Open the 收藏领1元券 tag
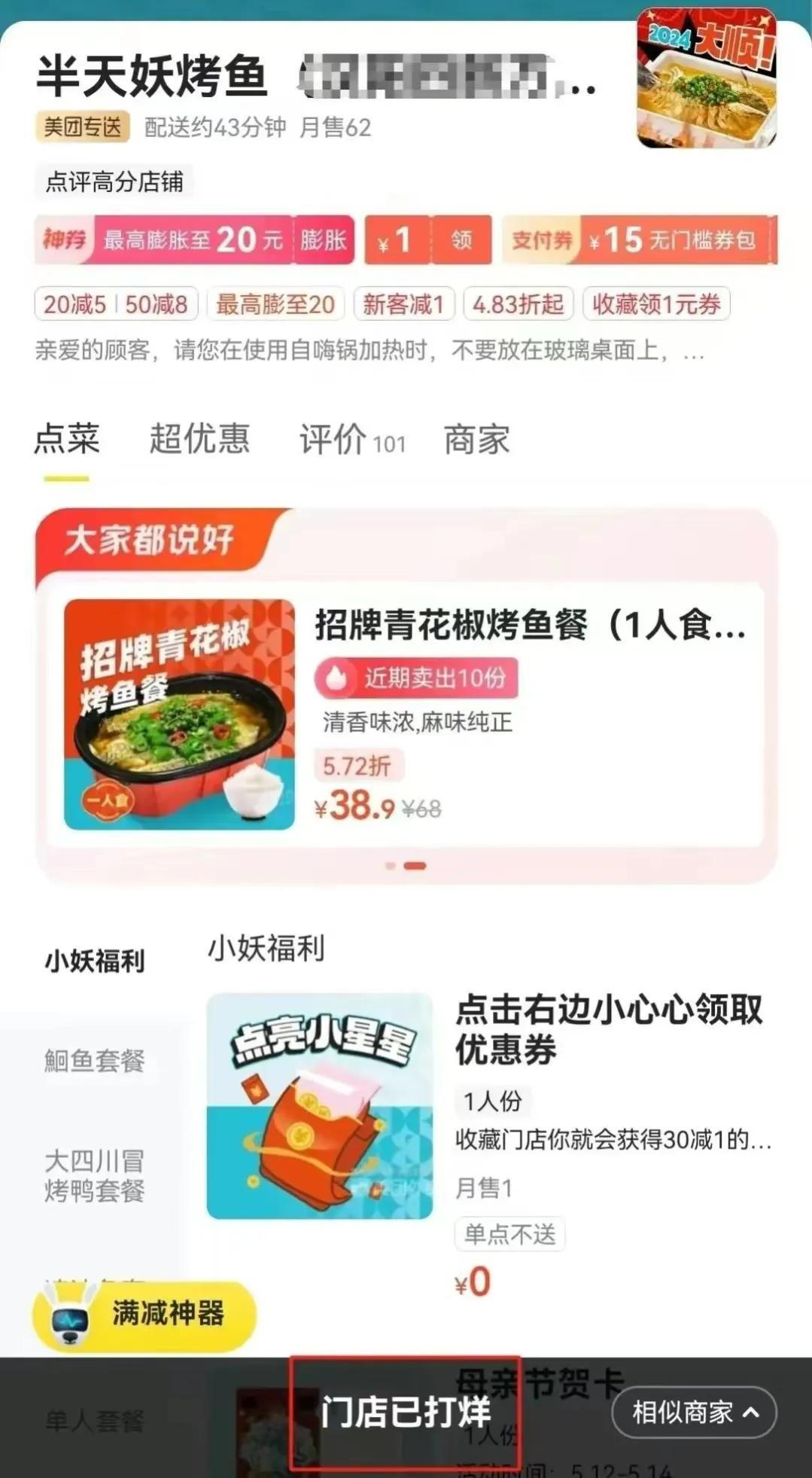 [x=655, y=304]
